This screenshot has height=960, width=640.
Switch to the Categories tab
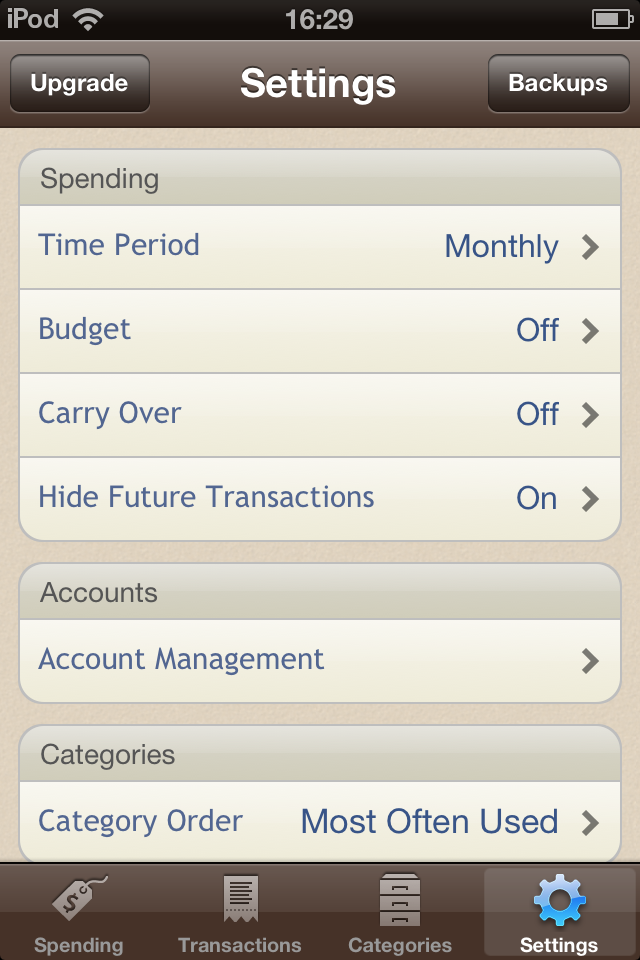pos(399,912)
